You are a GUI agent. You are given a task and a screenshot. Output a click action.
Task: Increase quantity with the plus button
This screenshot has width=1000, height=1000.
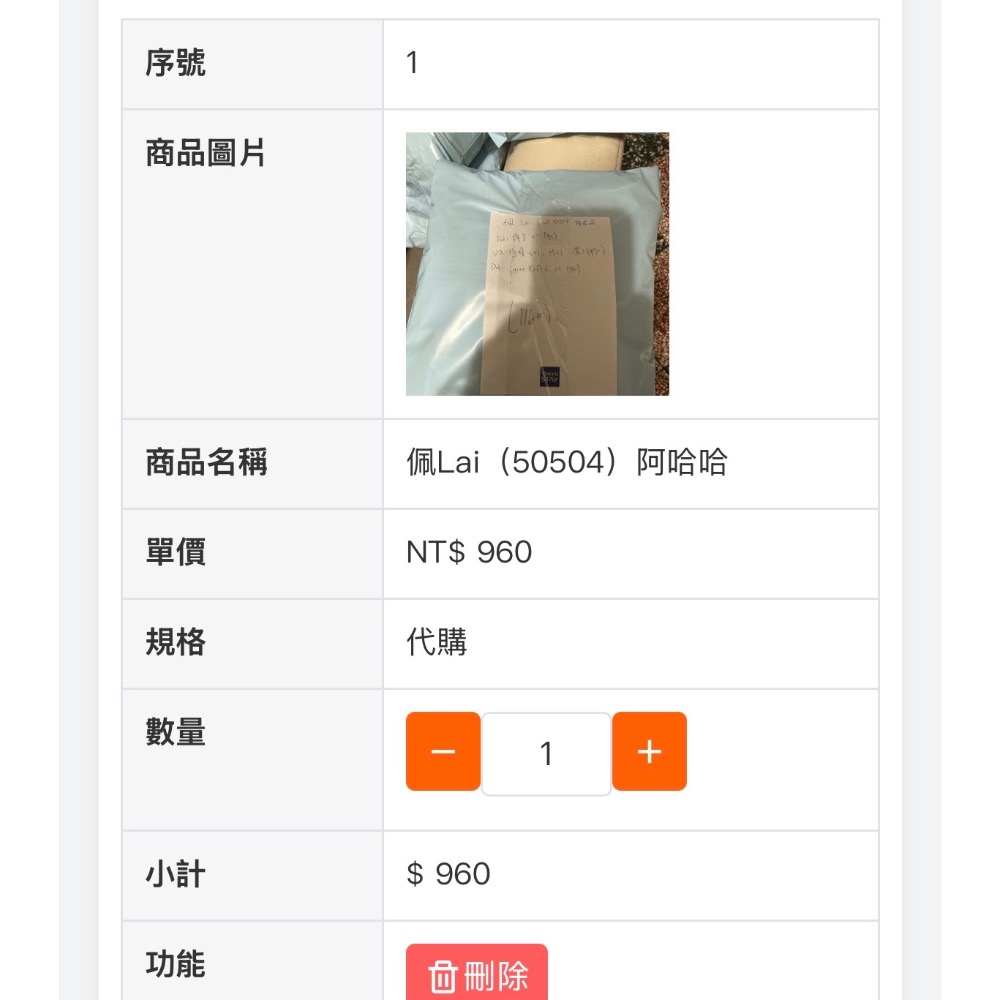click(649, 752)
